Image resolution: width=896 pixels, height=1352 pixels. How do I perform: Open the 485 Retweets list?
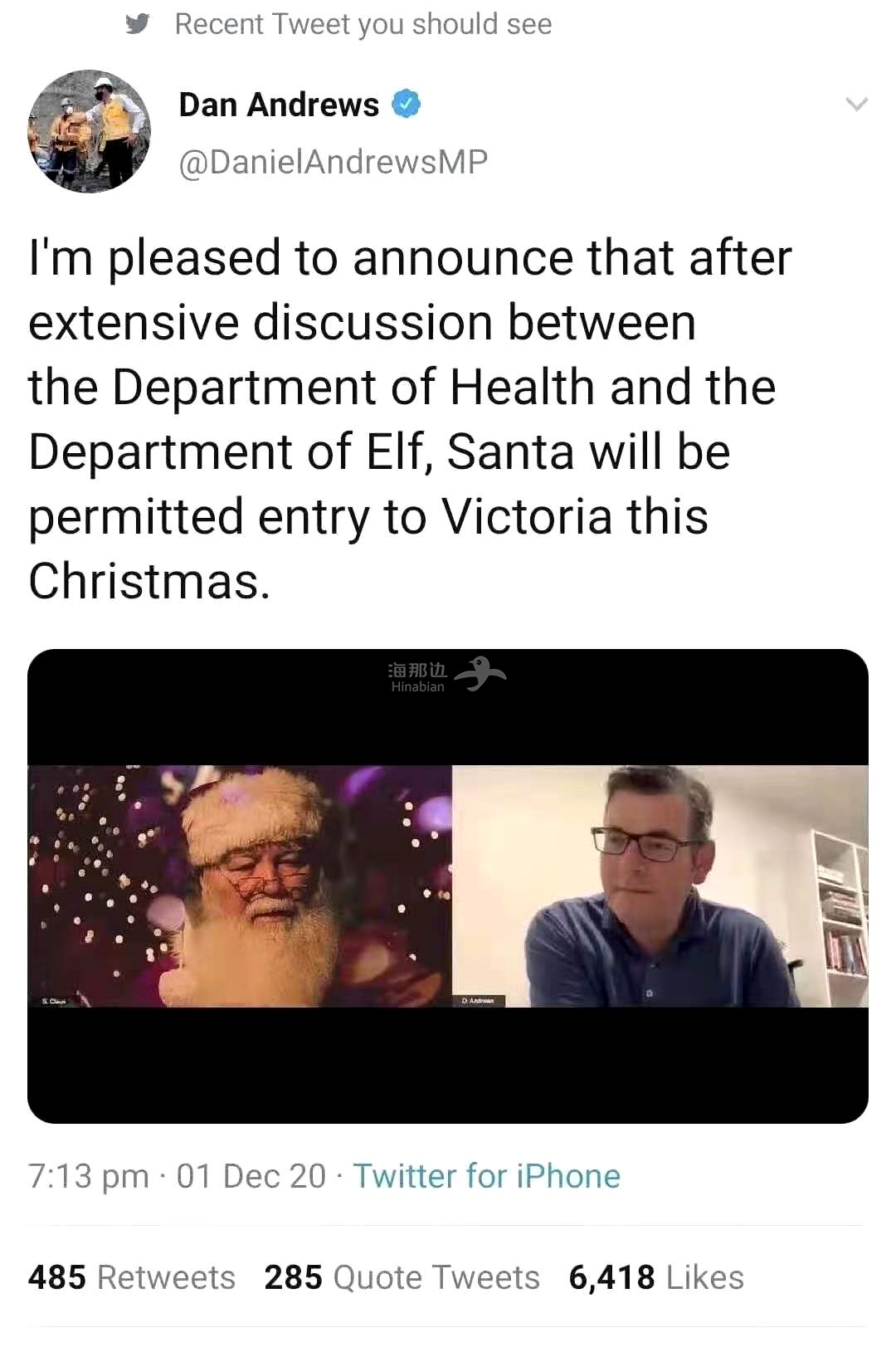pyautogui.click(x=130, y=1276)
